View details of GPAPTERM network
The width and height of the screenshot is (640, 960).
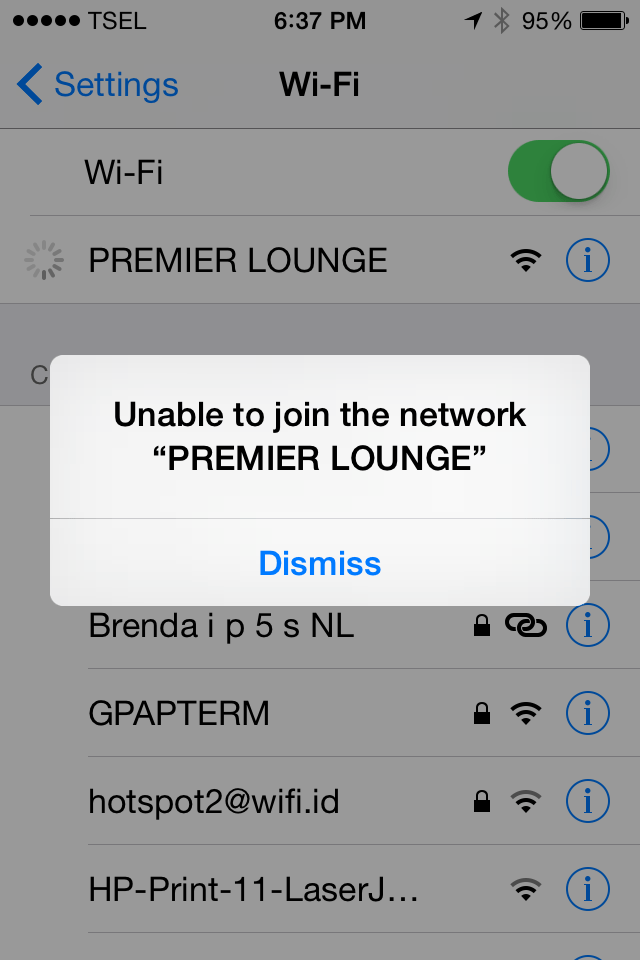(587, 714)
